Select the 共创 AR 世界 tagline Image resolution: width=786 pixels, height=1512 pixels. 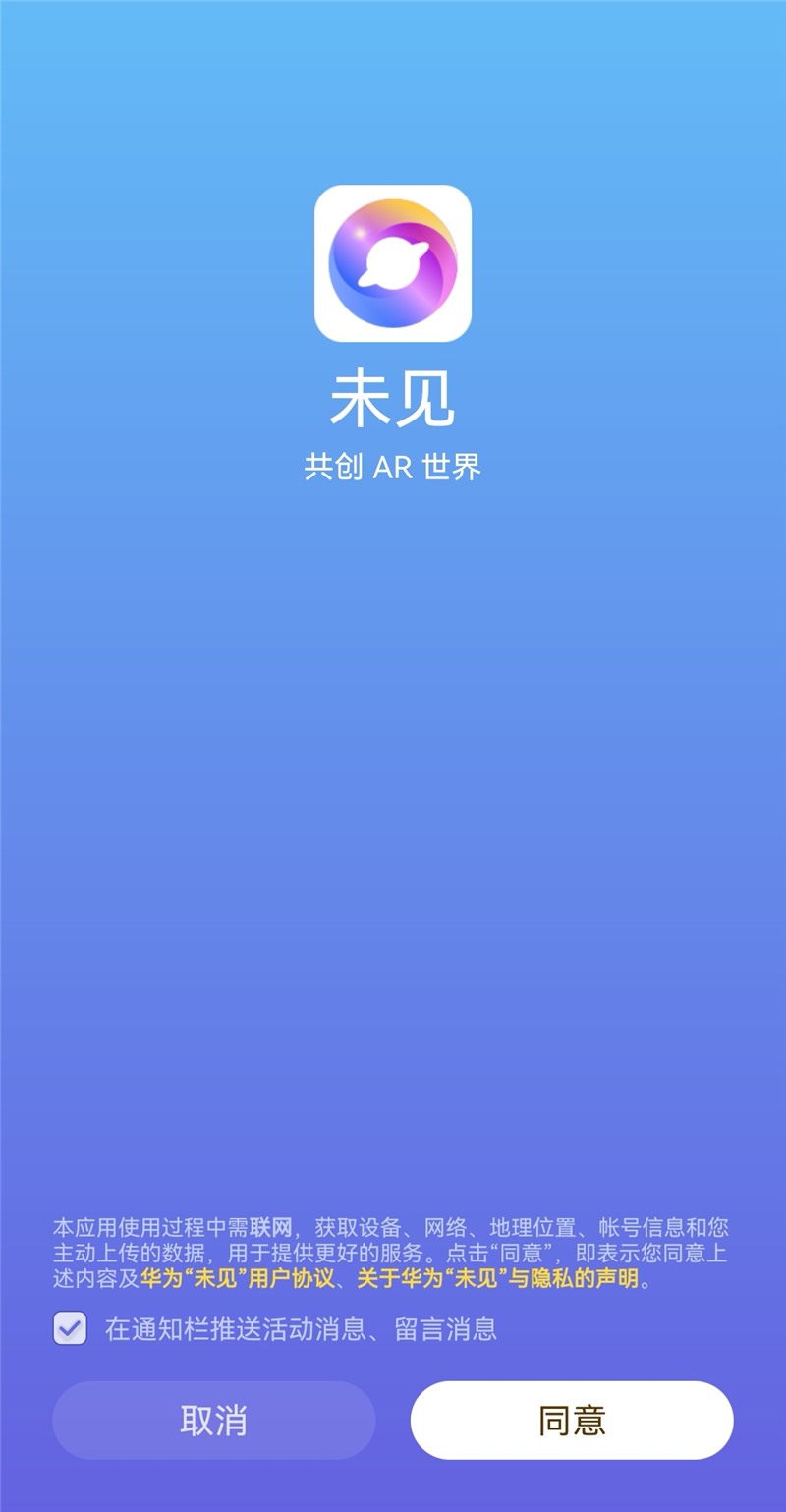tap(393, 463)
